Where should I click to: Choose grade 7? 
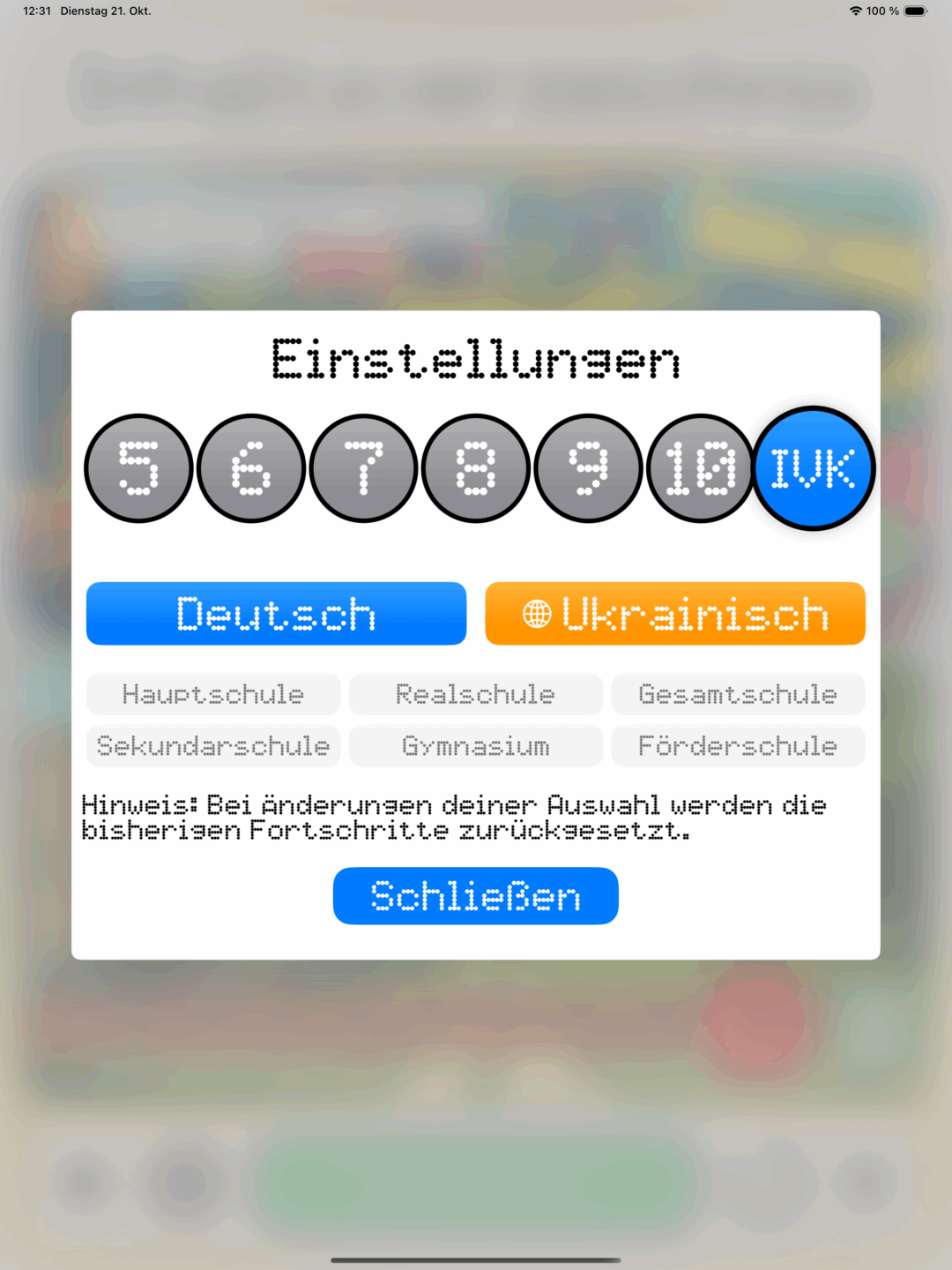[x=363, y=468]
